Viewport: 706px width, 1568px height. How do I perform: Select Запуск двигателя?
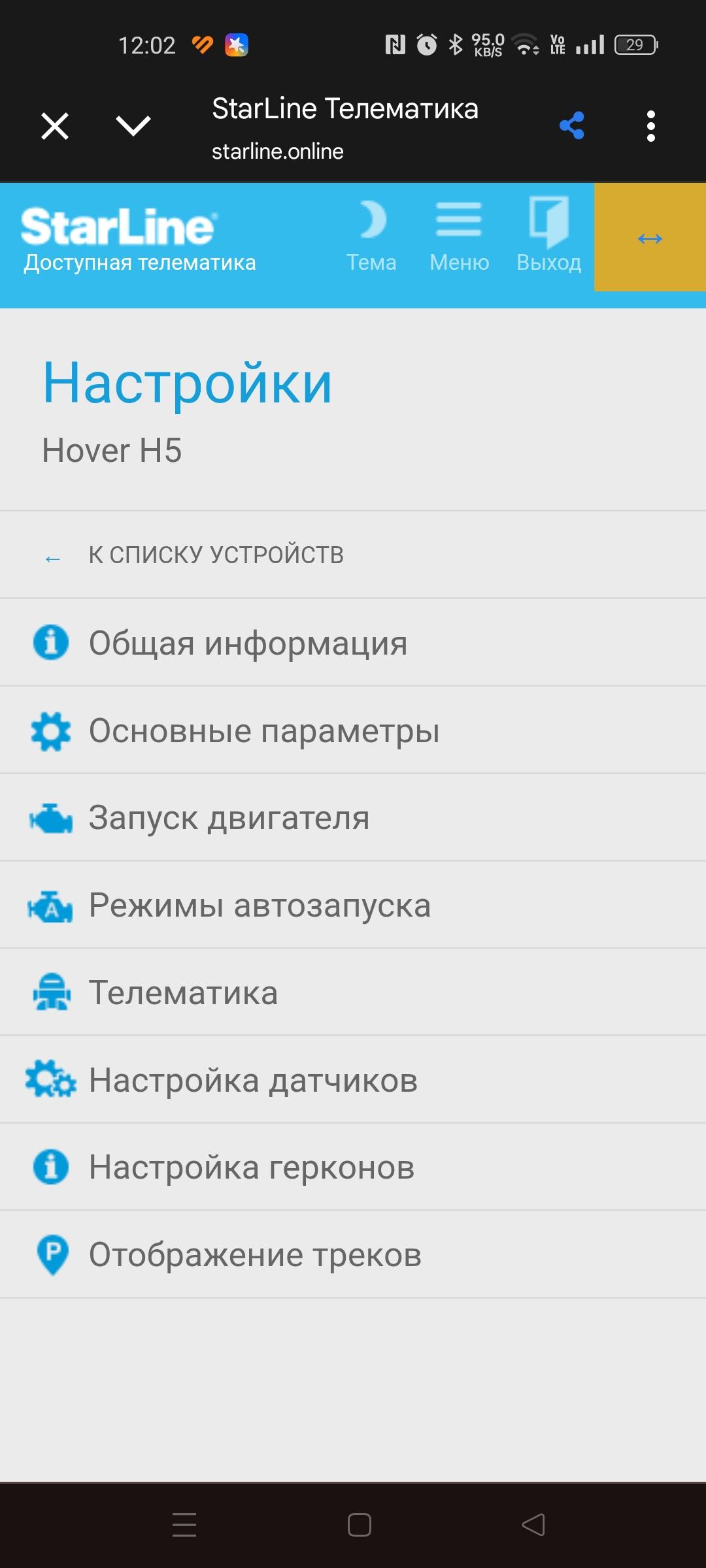pos(229,818)
